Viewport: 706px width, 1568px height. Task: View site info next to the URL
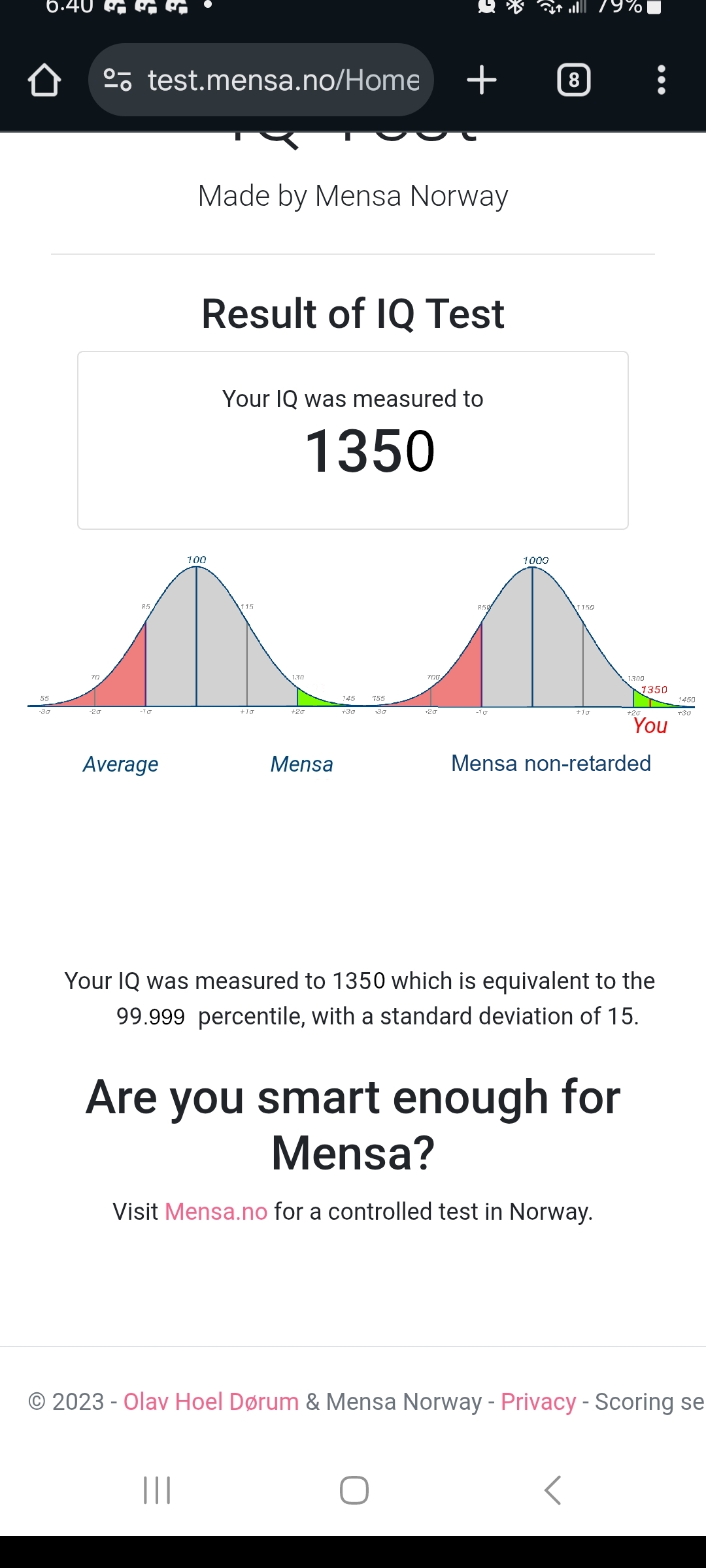pos(118,80)
